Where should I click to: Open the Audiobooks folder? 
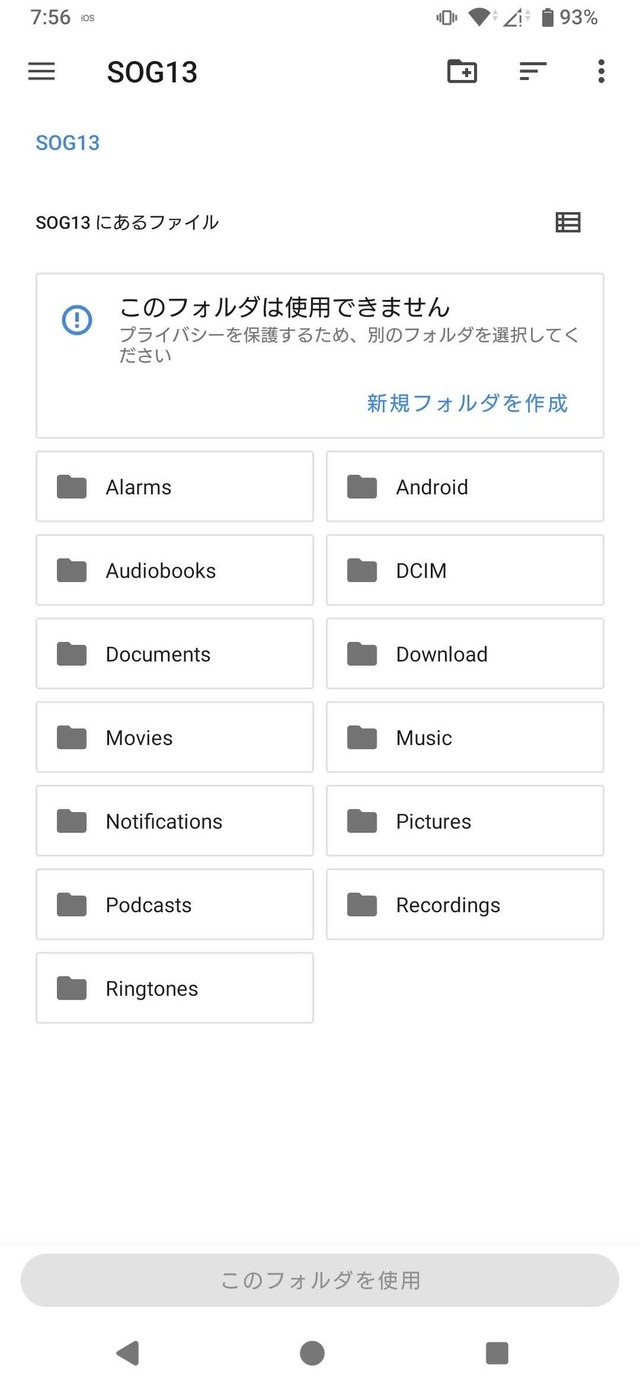pos(175,570)
